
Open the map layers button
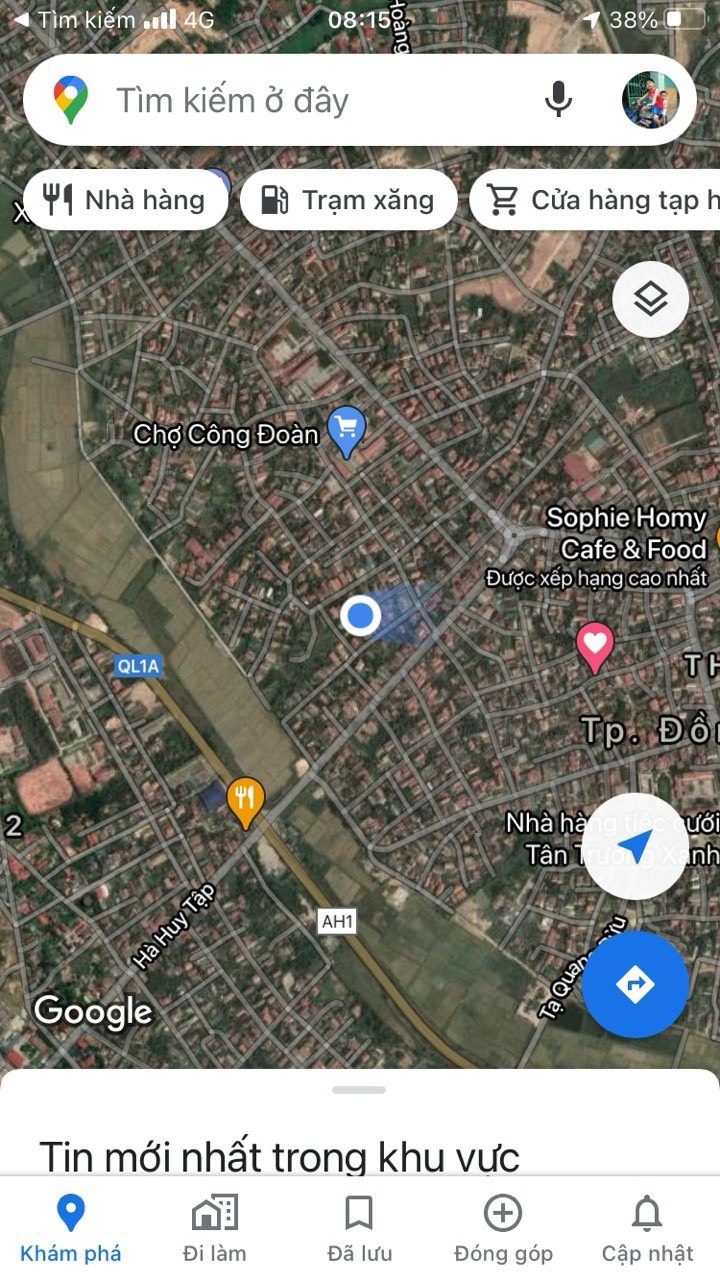650,299
